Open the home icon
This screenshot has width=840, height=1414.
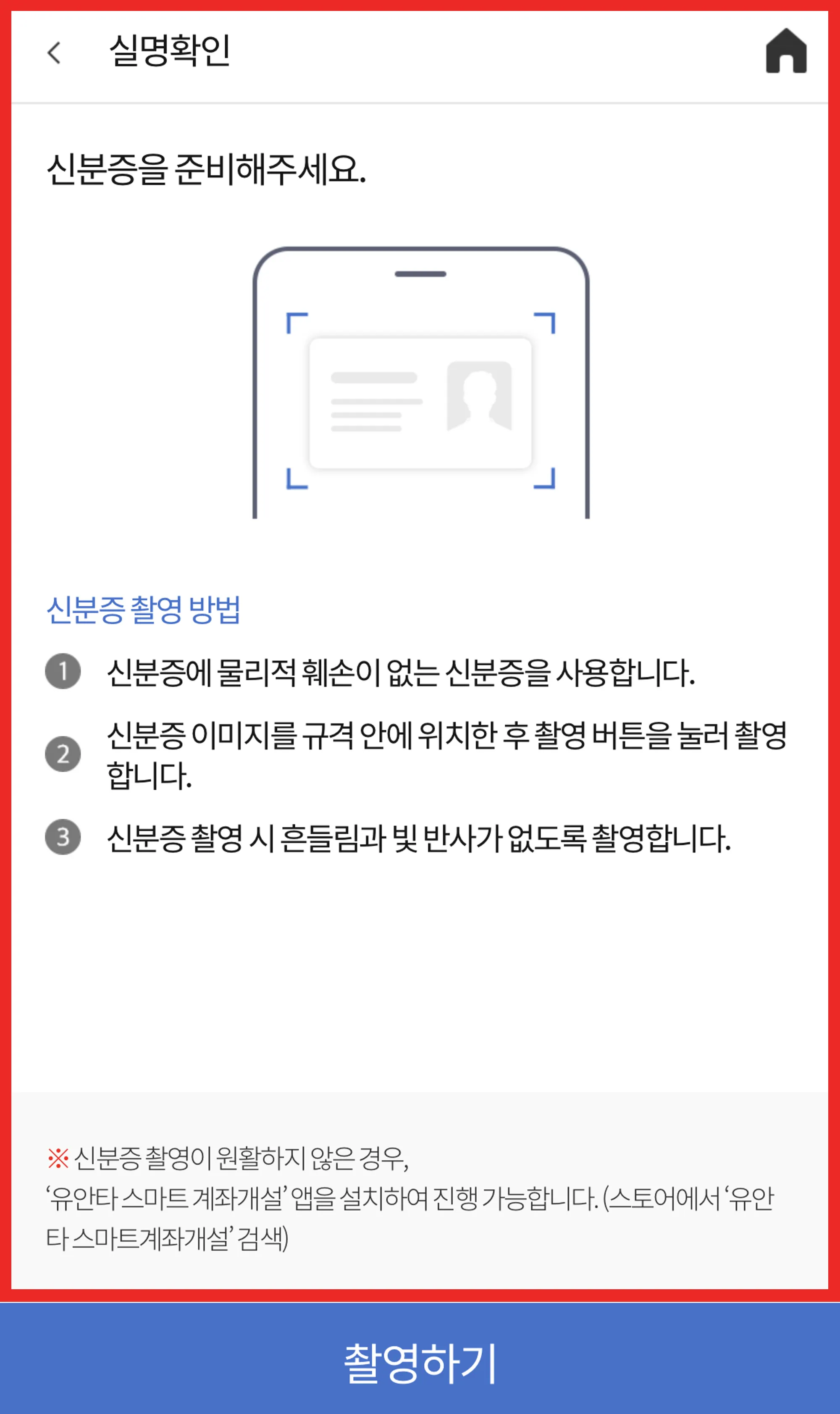click(786, 52)
